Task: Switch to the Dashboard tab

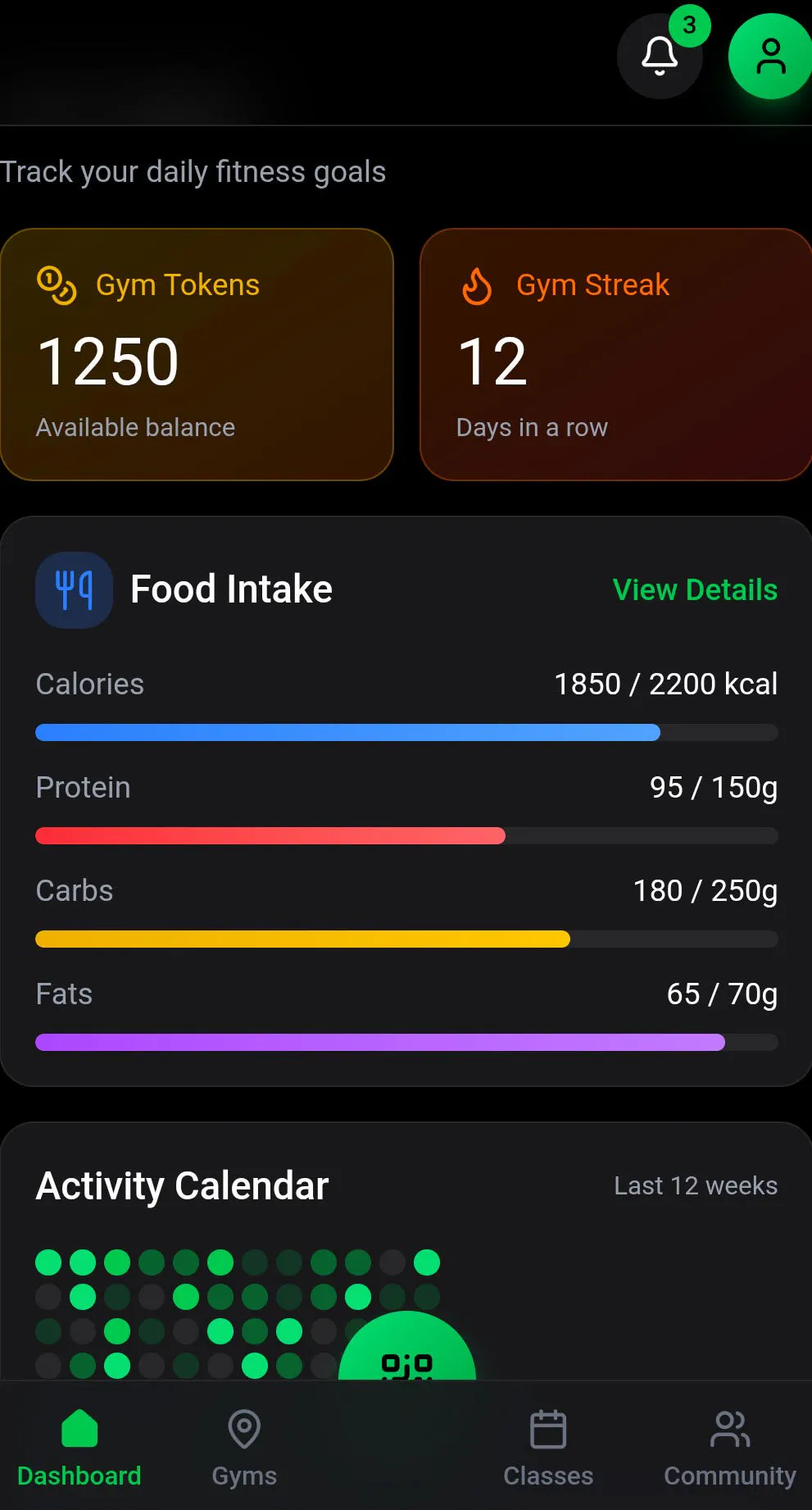Action: pos(79,1448)
